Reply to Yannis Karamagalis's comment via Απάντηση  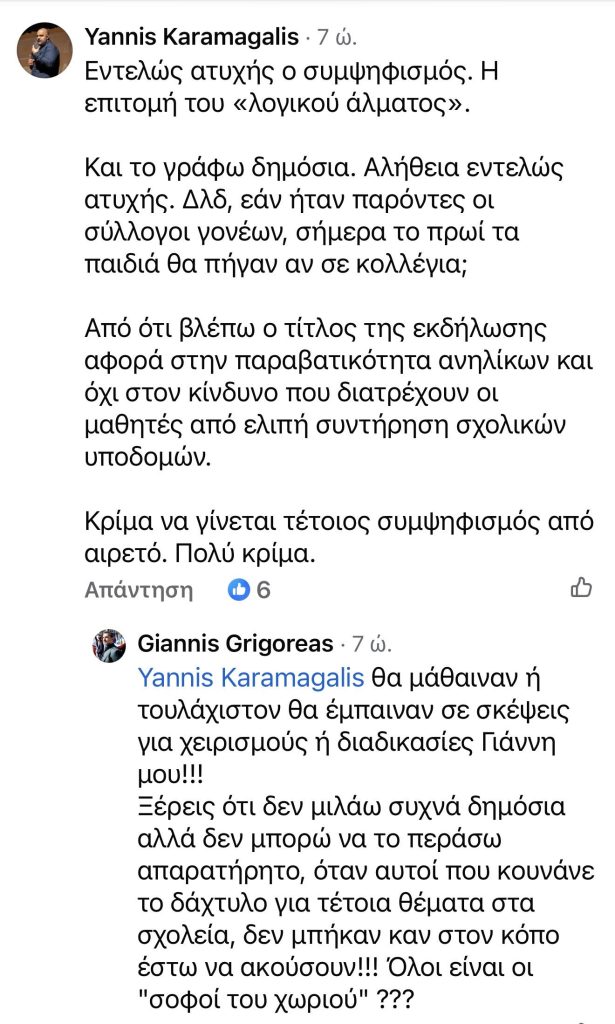[139, 589]
